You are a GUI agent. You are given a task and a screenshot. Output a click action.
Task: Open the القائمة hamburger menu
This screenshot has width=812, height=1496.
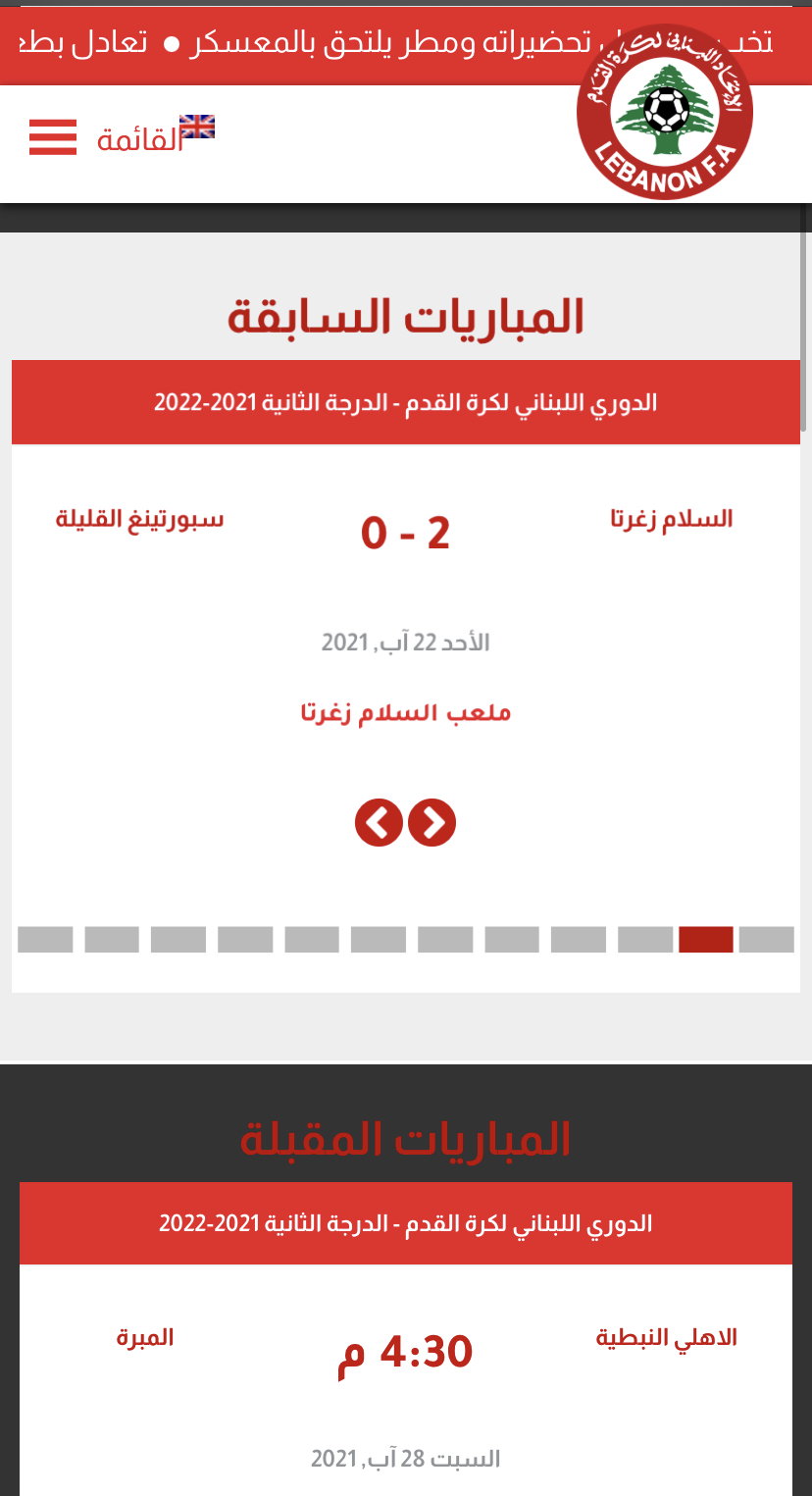(53, 137)
